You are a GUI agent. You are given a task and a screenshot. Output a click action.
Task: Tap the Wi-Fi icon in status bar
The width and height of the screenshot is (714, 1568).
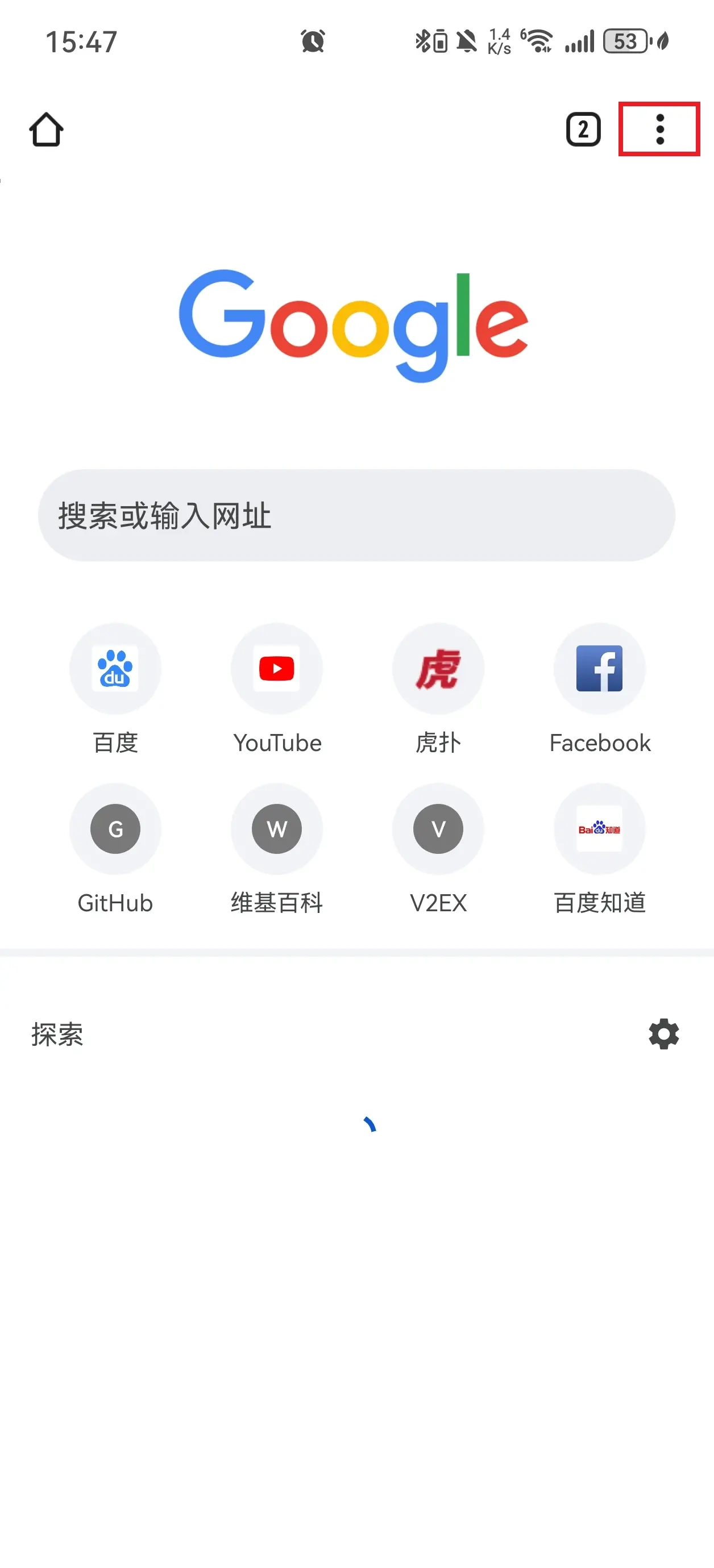coord(538,40)
